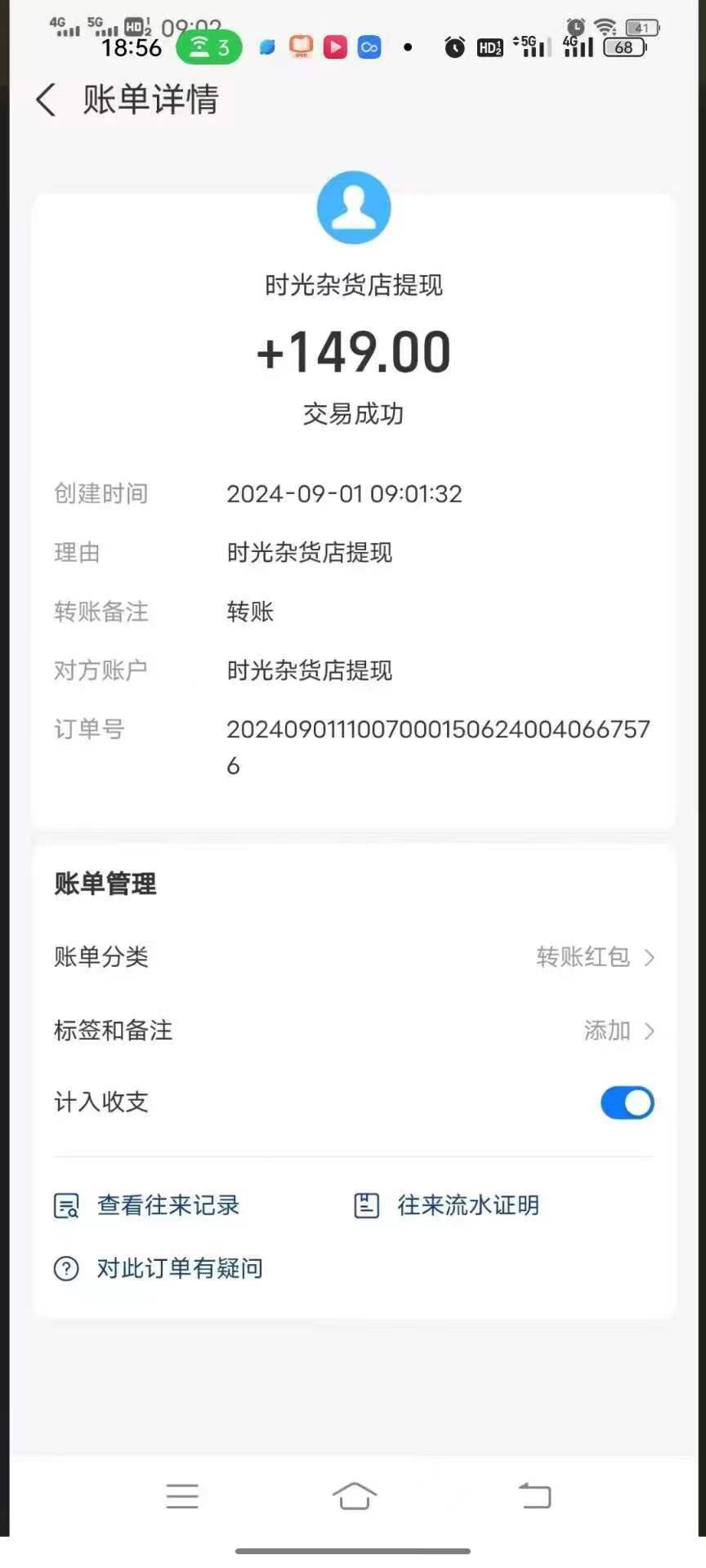Open the payee avatar profile
This screenshot has height=1568, width=706.
point(354,207)
